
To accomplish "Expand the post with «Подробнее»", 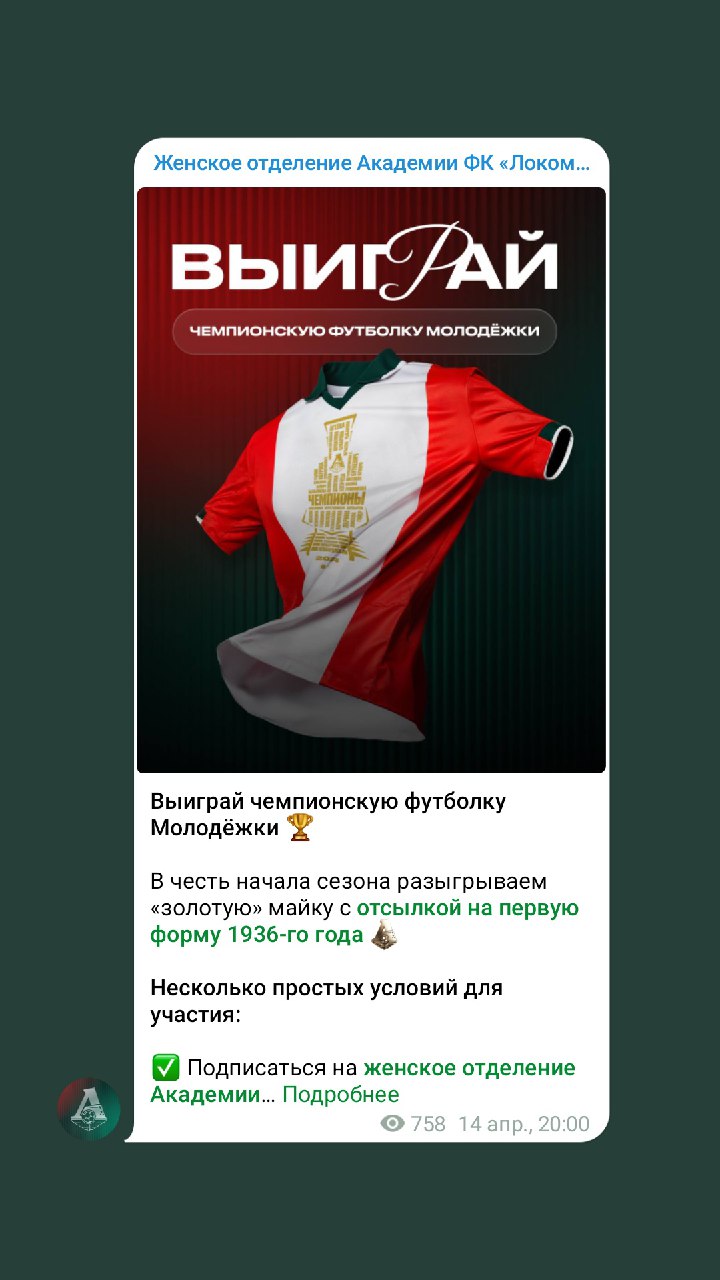I will pos(340,1095).
